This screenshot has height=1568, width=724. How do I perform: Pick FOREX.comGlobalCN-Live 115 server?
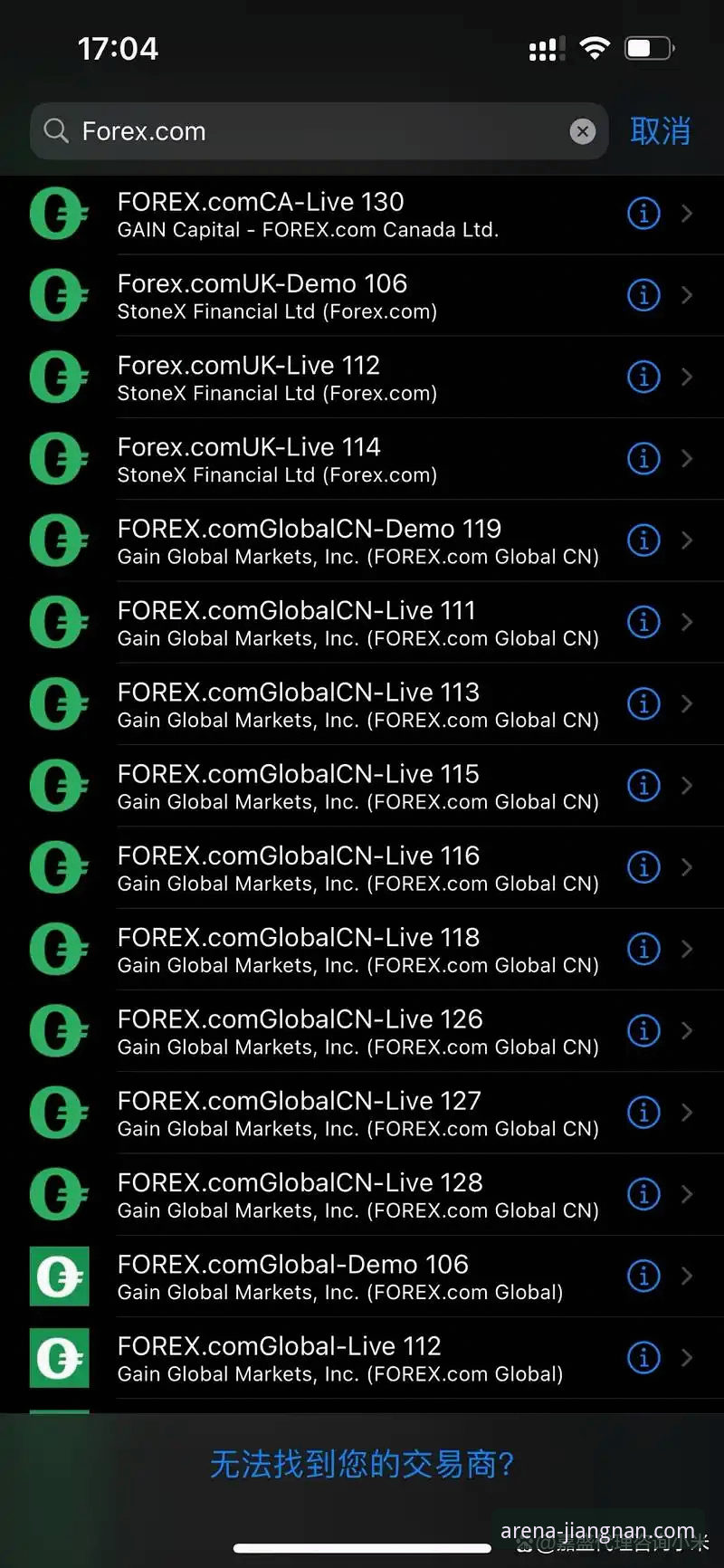(362, 786)
